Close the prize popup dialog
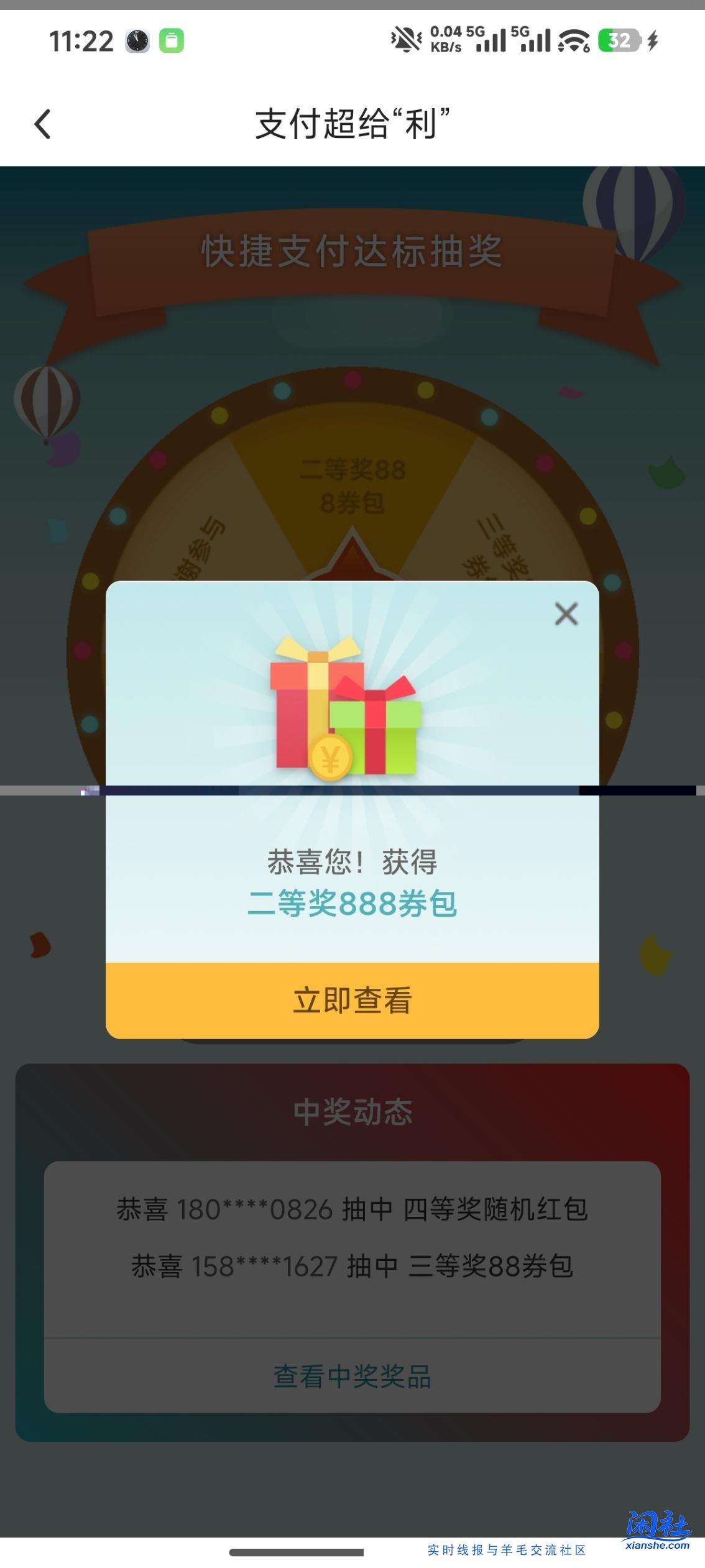 click(566, 613)
